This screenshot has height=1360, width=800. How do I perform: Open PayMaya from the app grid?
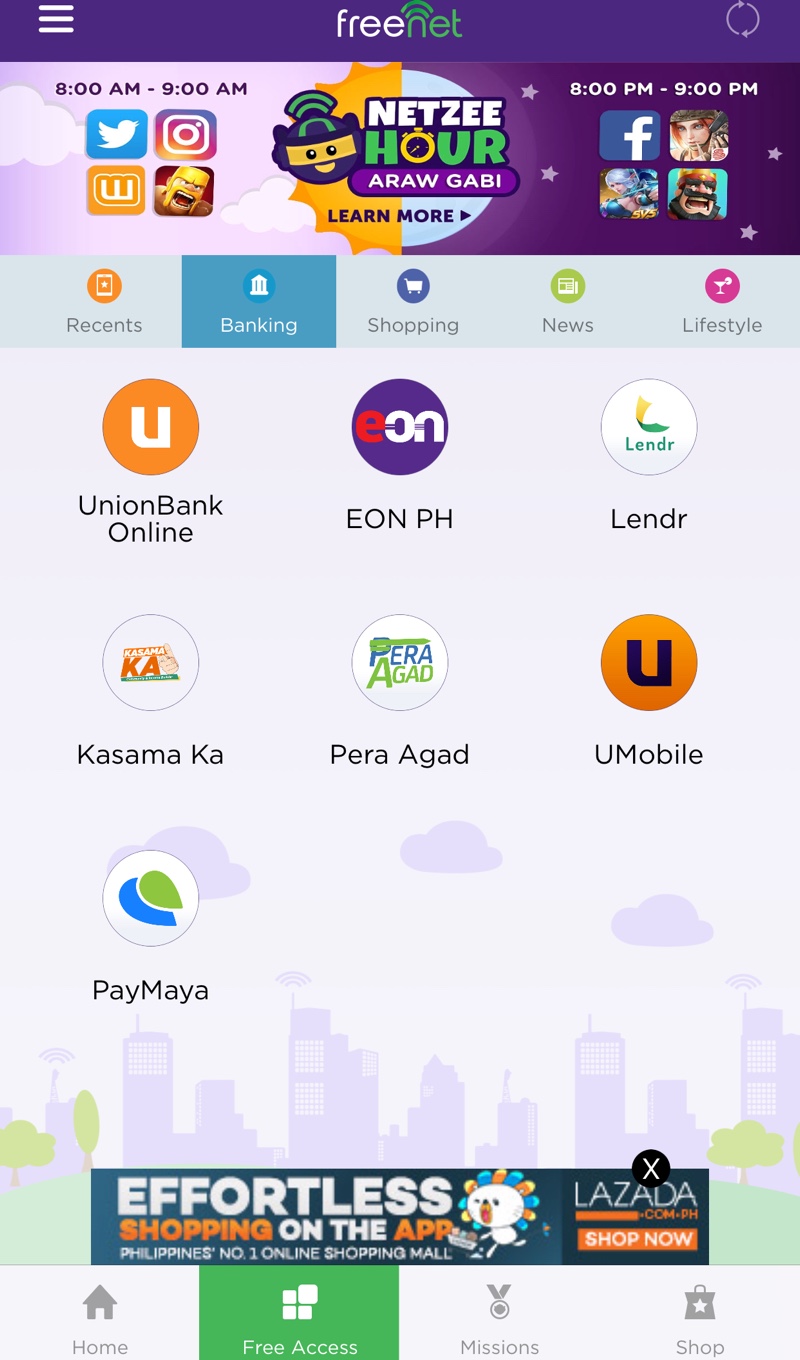point(150,898)
